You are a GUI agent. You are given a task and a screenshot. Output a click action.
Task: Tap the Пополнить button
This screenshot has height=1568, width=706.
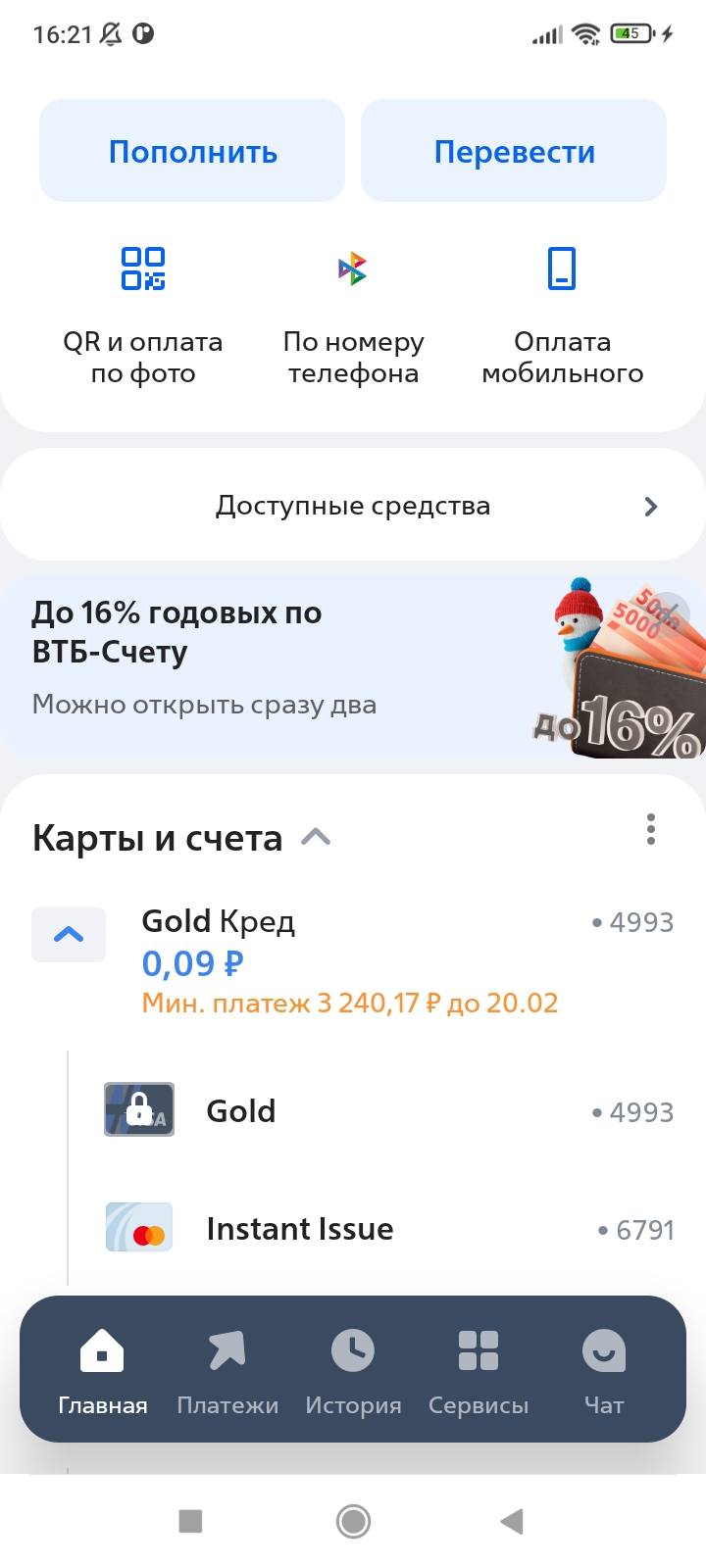tap(191, 150)
